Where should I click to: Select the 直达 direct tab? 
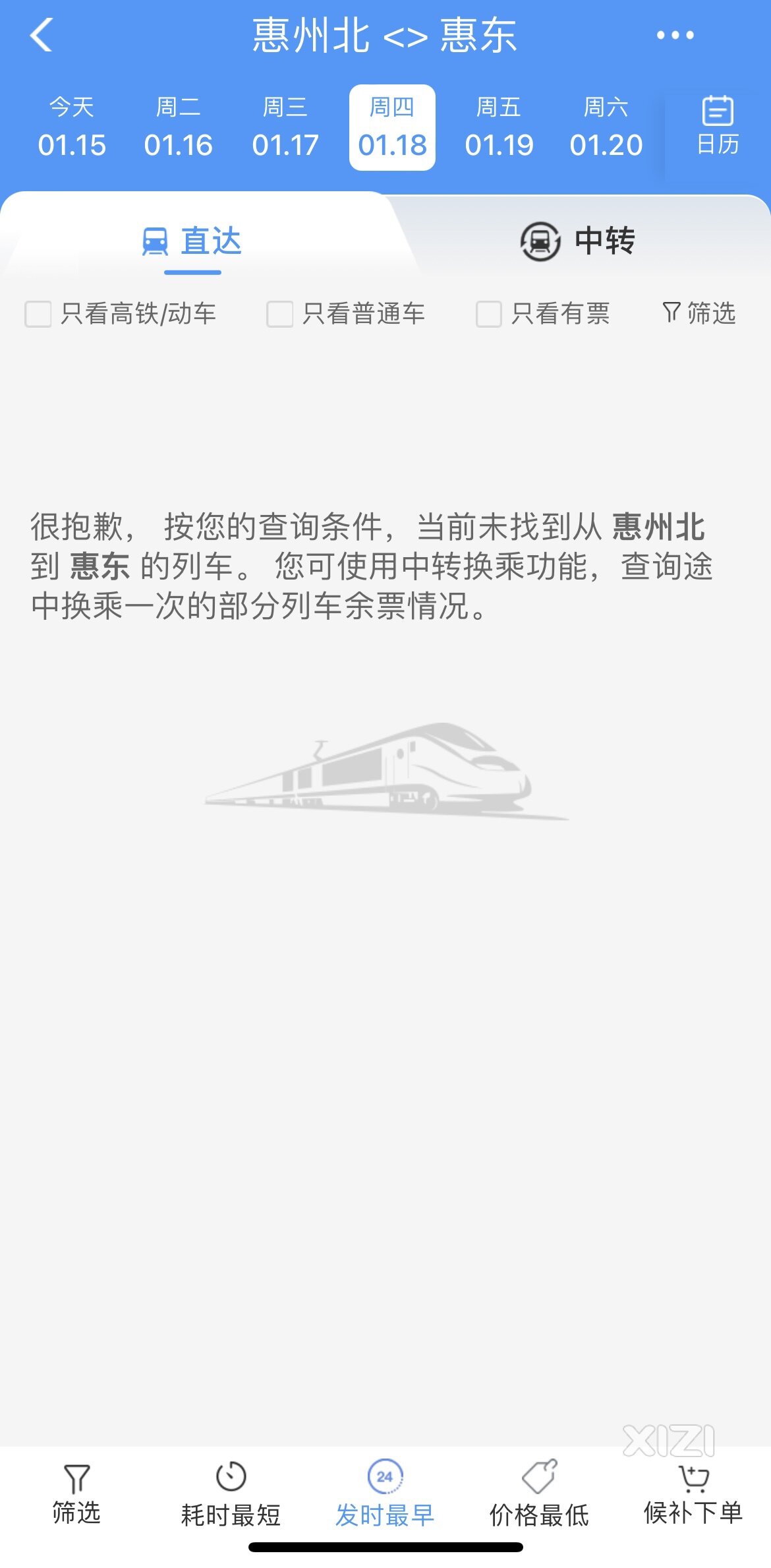click(192, 241)
